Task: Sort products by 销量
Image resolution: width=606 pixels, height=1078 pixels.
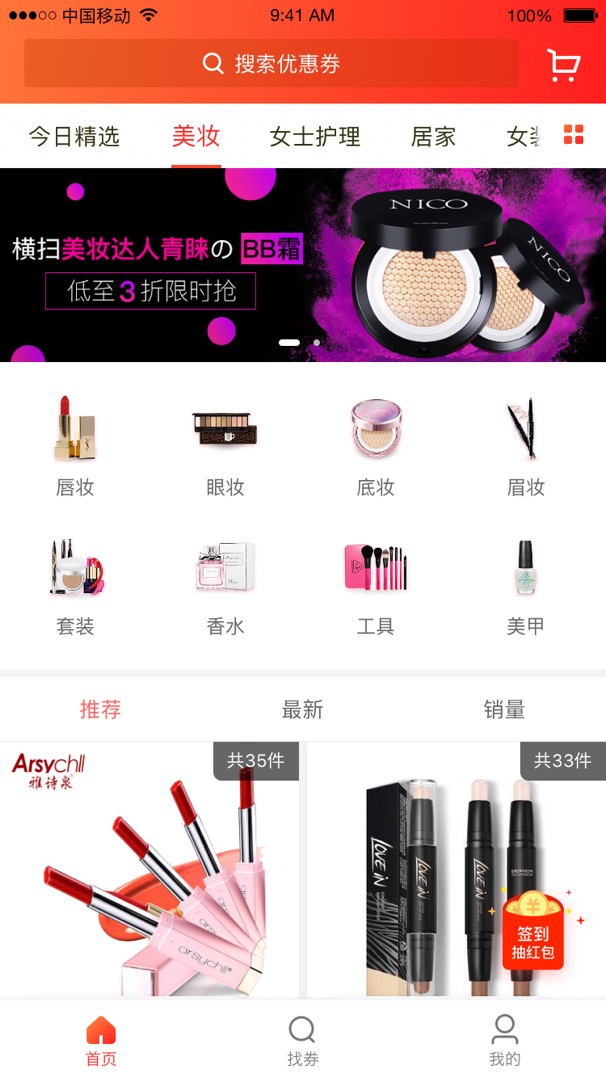Action: (504, 709)
